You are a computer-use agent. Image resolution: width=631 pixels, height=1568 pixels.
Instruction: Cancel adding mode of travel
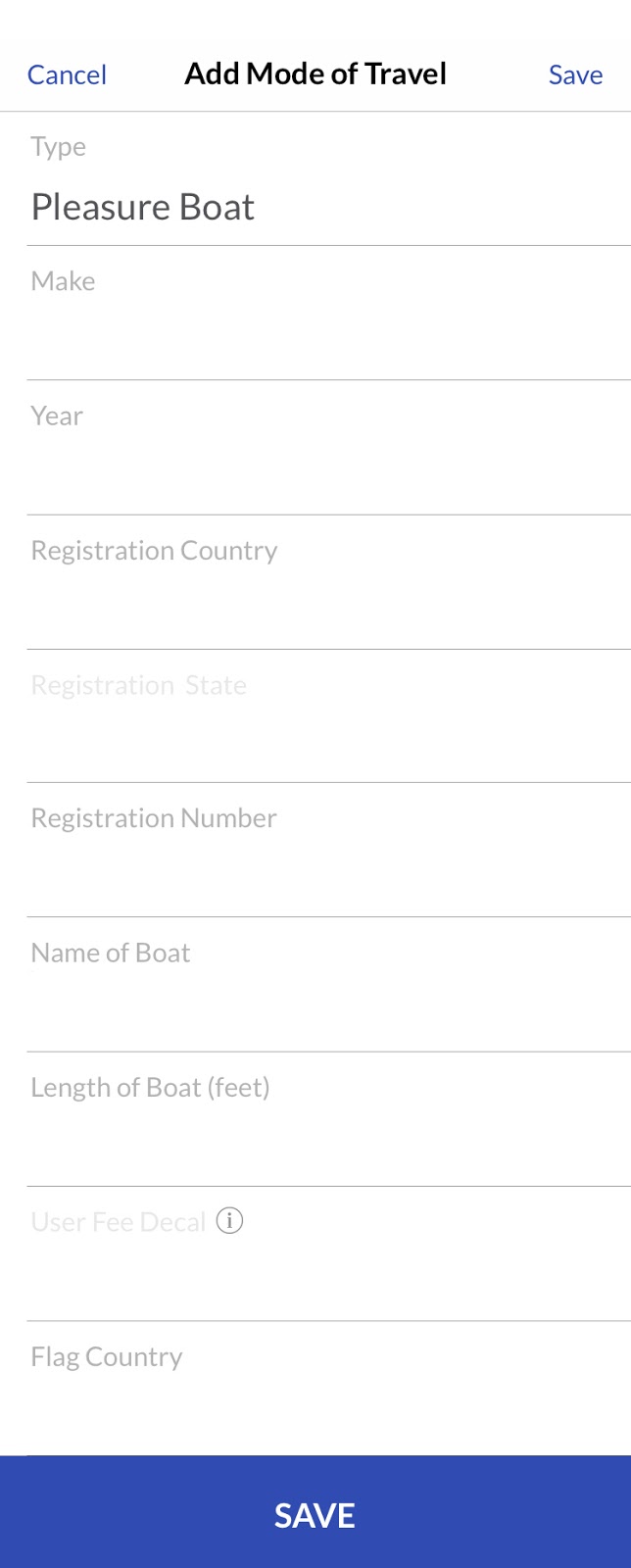click(67, 74)
